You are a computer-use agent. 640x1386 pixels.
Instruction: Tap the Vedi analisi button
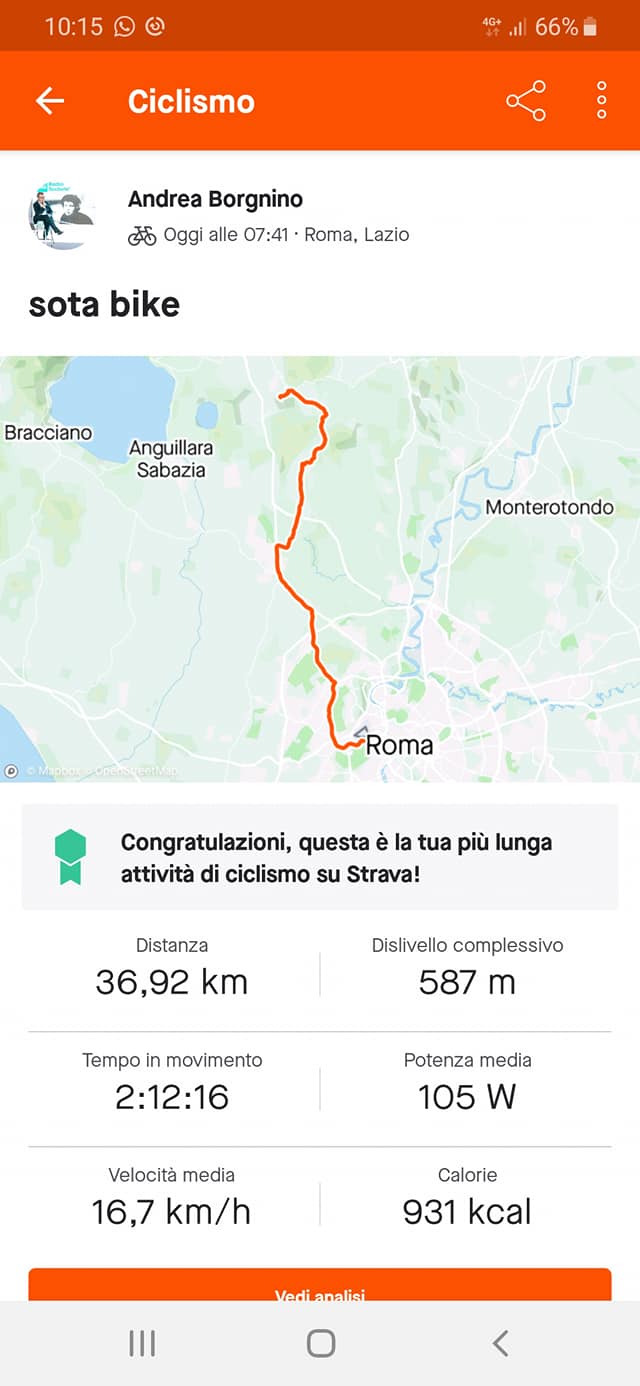pos(320,1285)
